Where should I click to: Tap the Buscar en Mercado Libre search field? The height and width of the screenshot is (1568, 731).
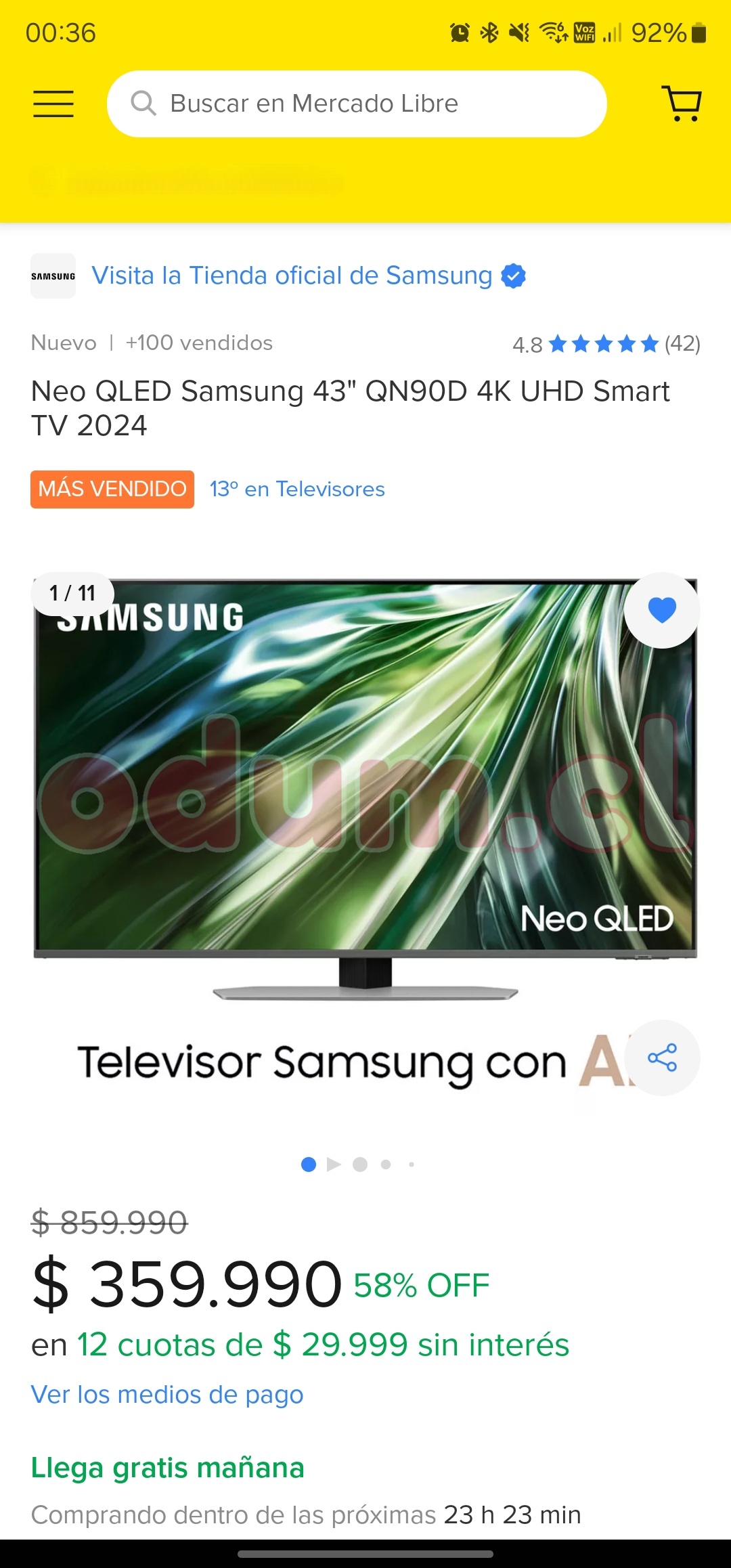click(x=357, y=104)
